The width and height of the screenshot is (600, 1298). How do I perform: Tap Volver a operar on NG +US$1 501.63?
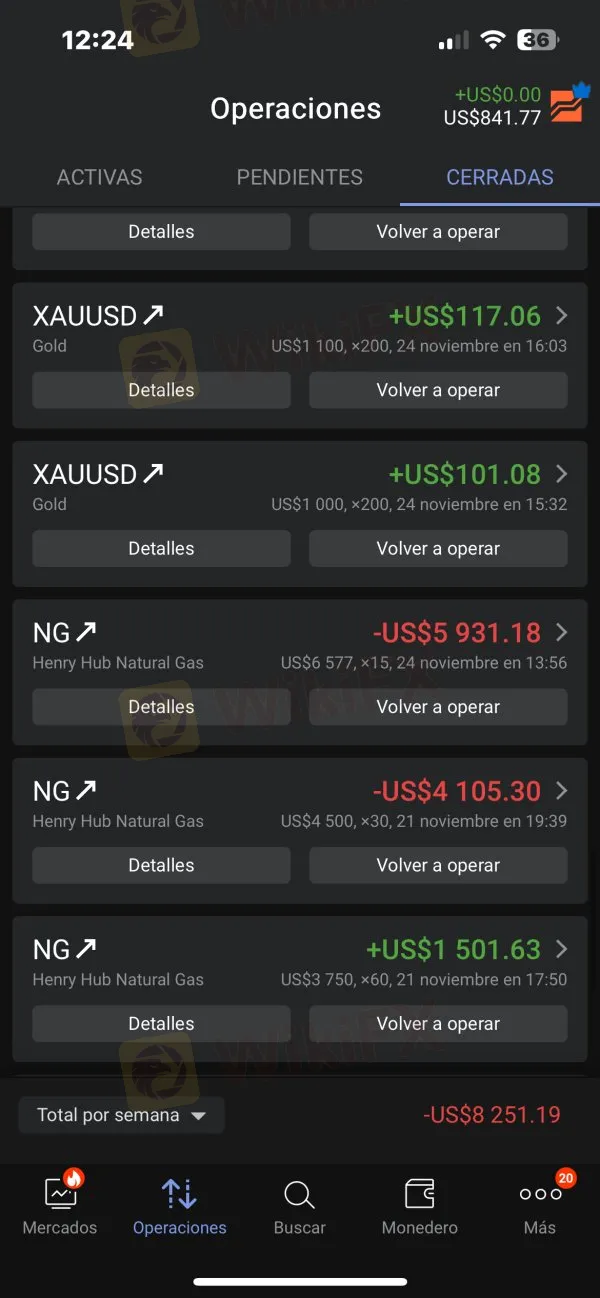click(x=438, y=1023)
